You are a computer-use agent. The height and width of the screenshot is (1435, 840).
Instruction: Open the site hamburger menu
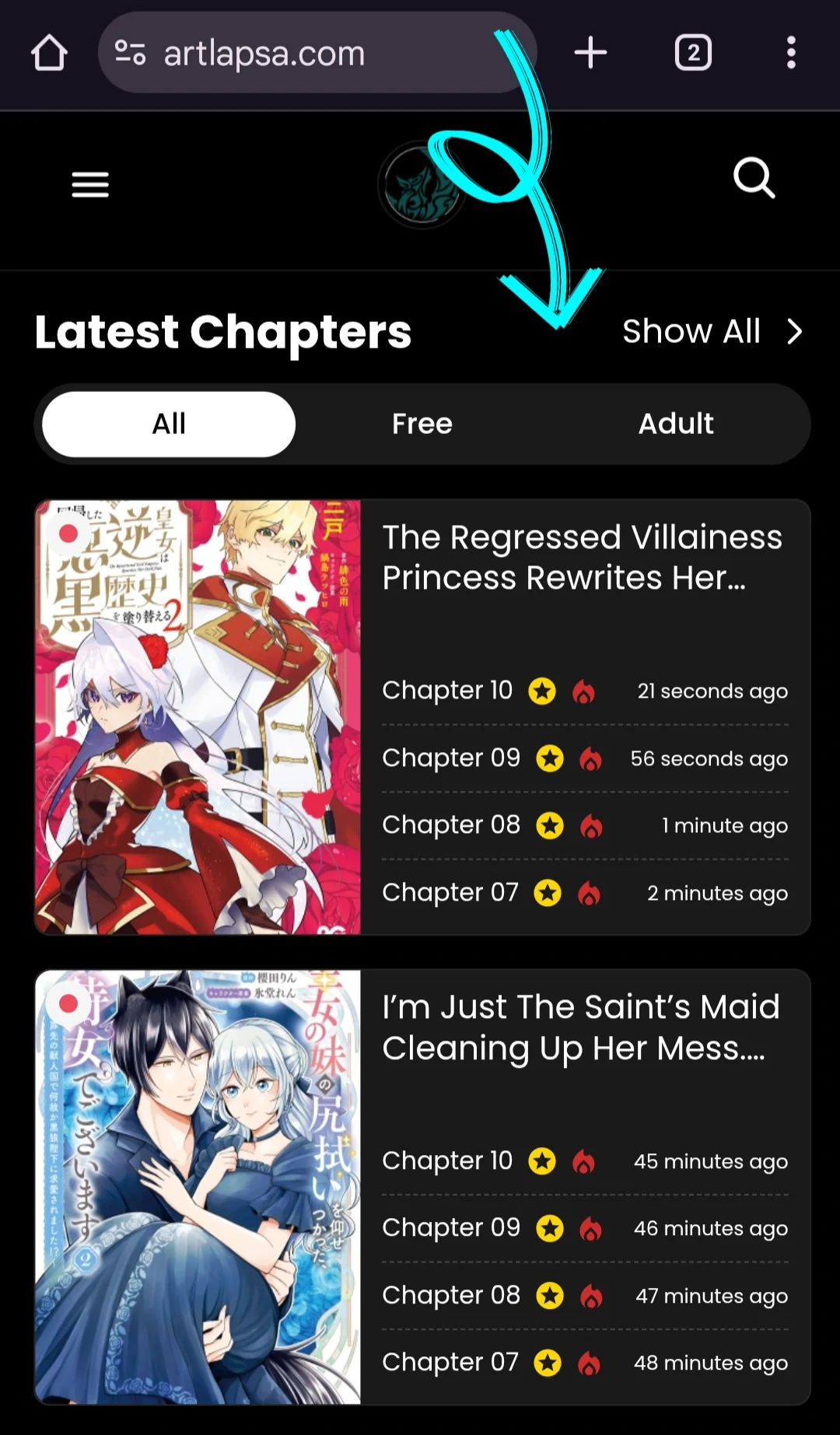pos(90,184)
